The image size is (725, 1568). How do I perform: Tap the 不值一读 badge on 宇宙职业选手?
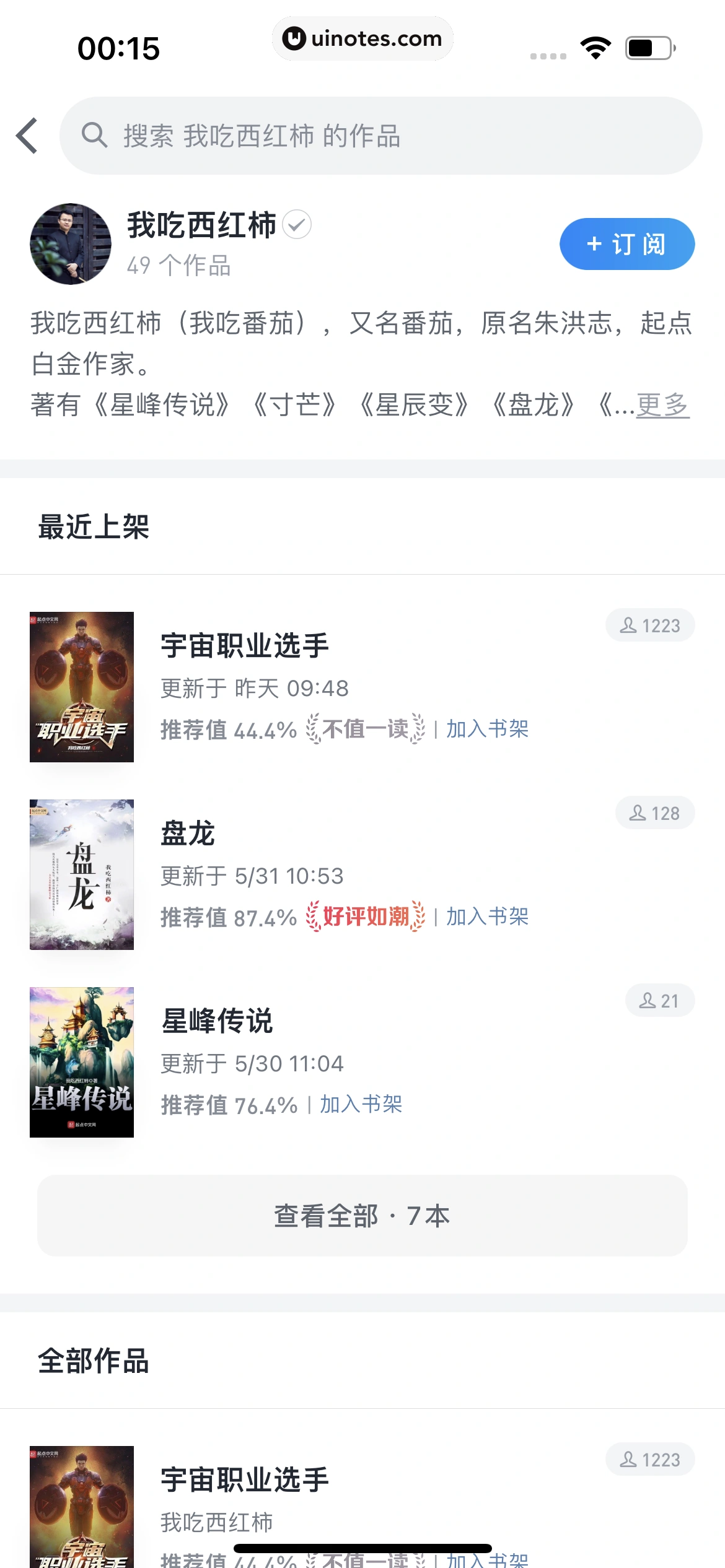pos(365,730)
